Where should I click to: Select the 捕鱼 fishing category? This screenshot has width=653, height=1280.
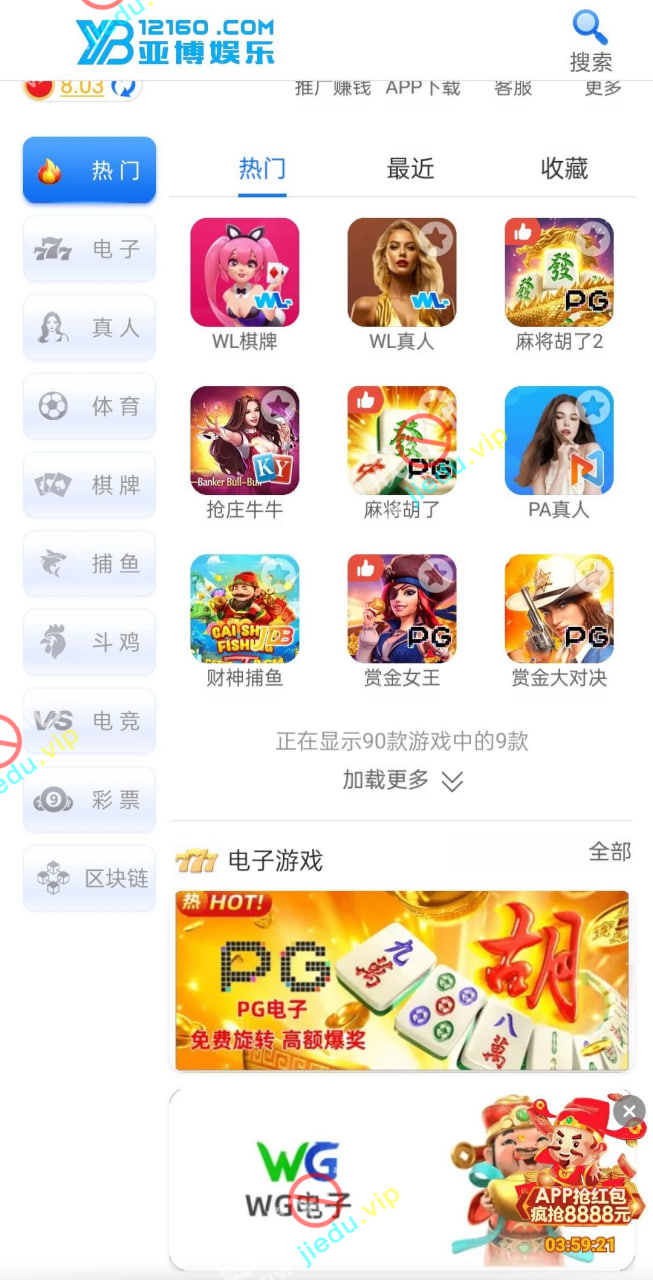(90, 564)
